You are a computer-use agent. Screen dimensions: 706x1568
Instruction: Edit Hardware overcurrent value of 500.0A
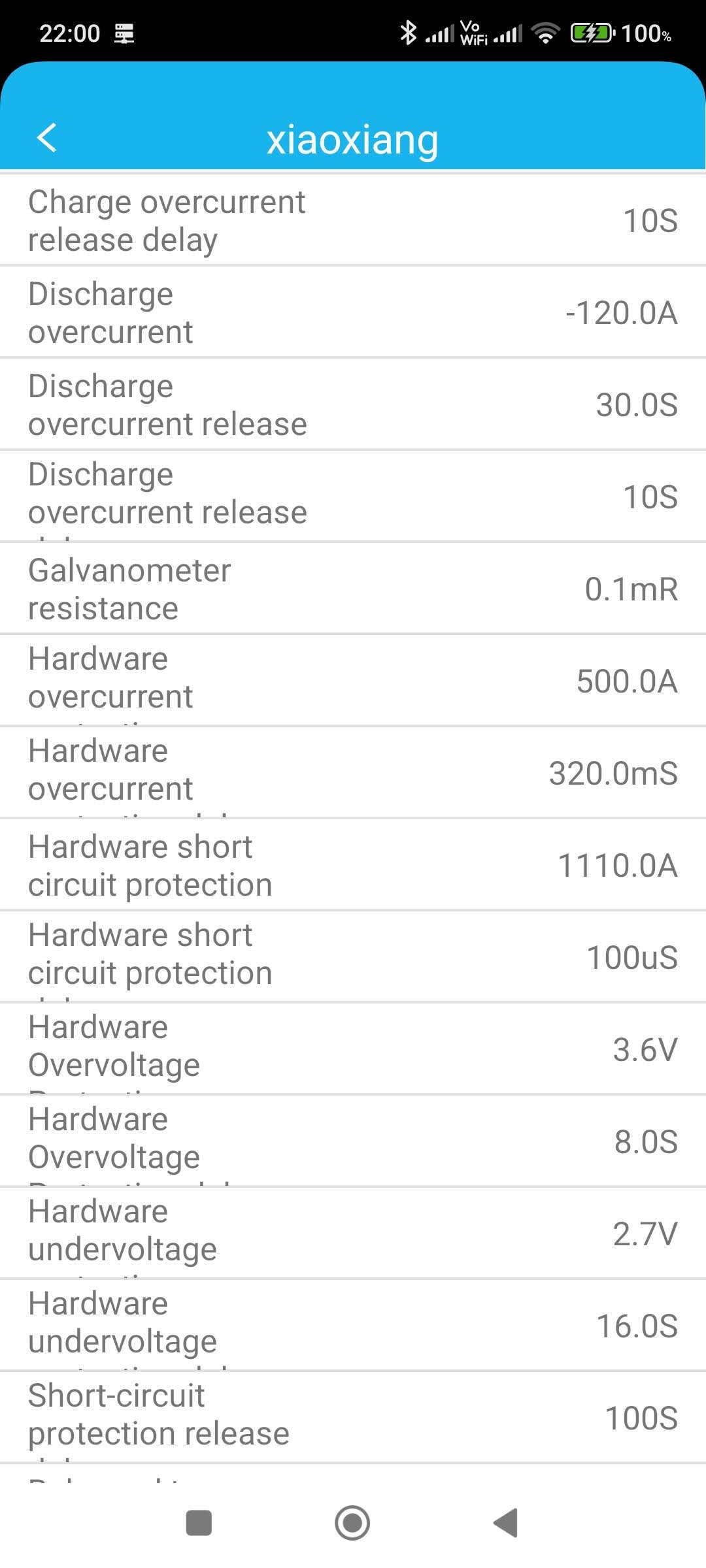pyautogui.click(x=353, y=681)
